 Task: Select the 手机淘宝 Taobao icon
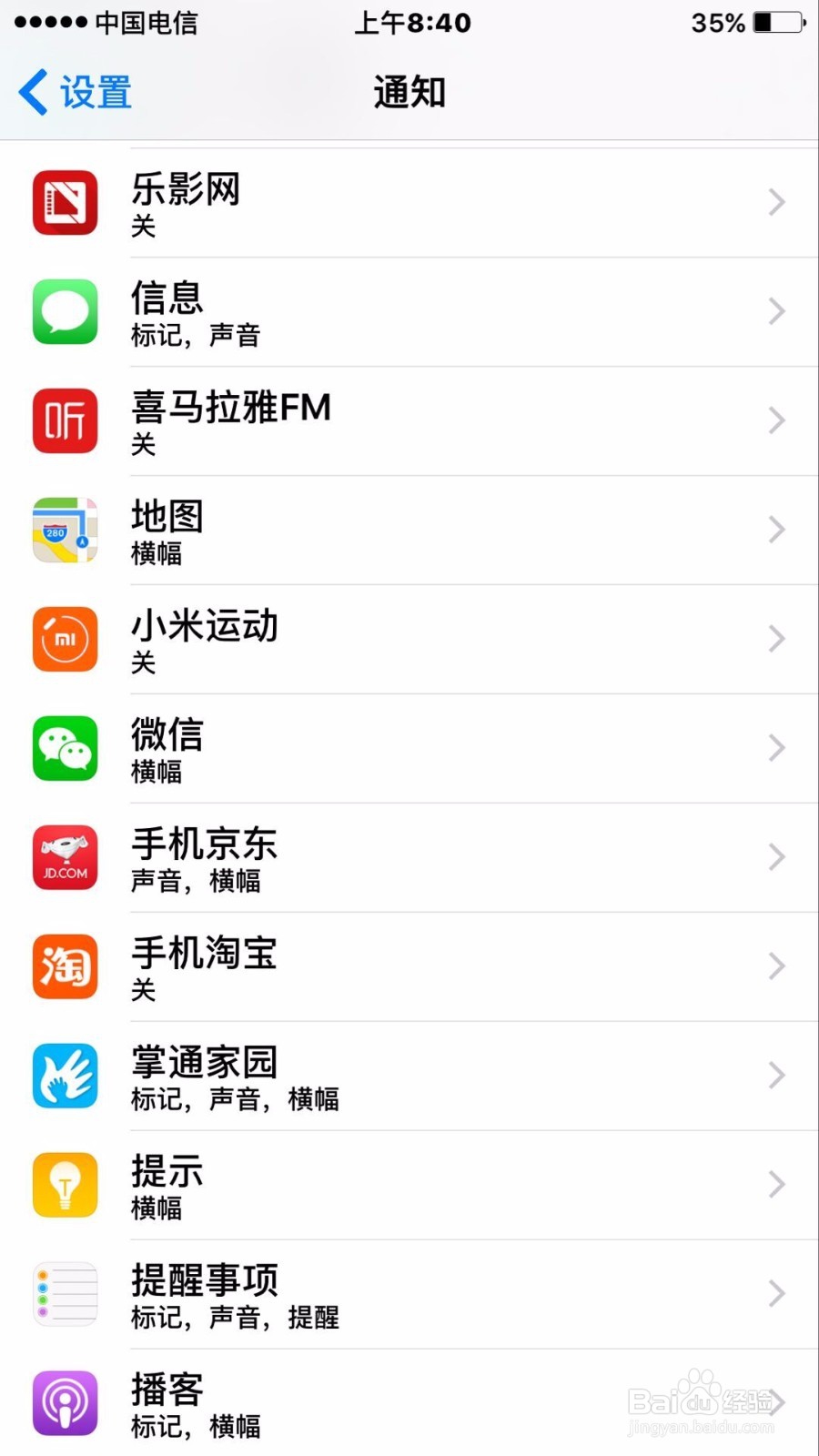point(65,966)
